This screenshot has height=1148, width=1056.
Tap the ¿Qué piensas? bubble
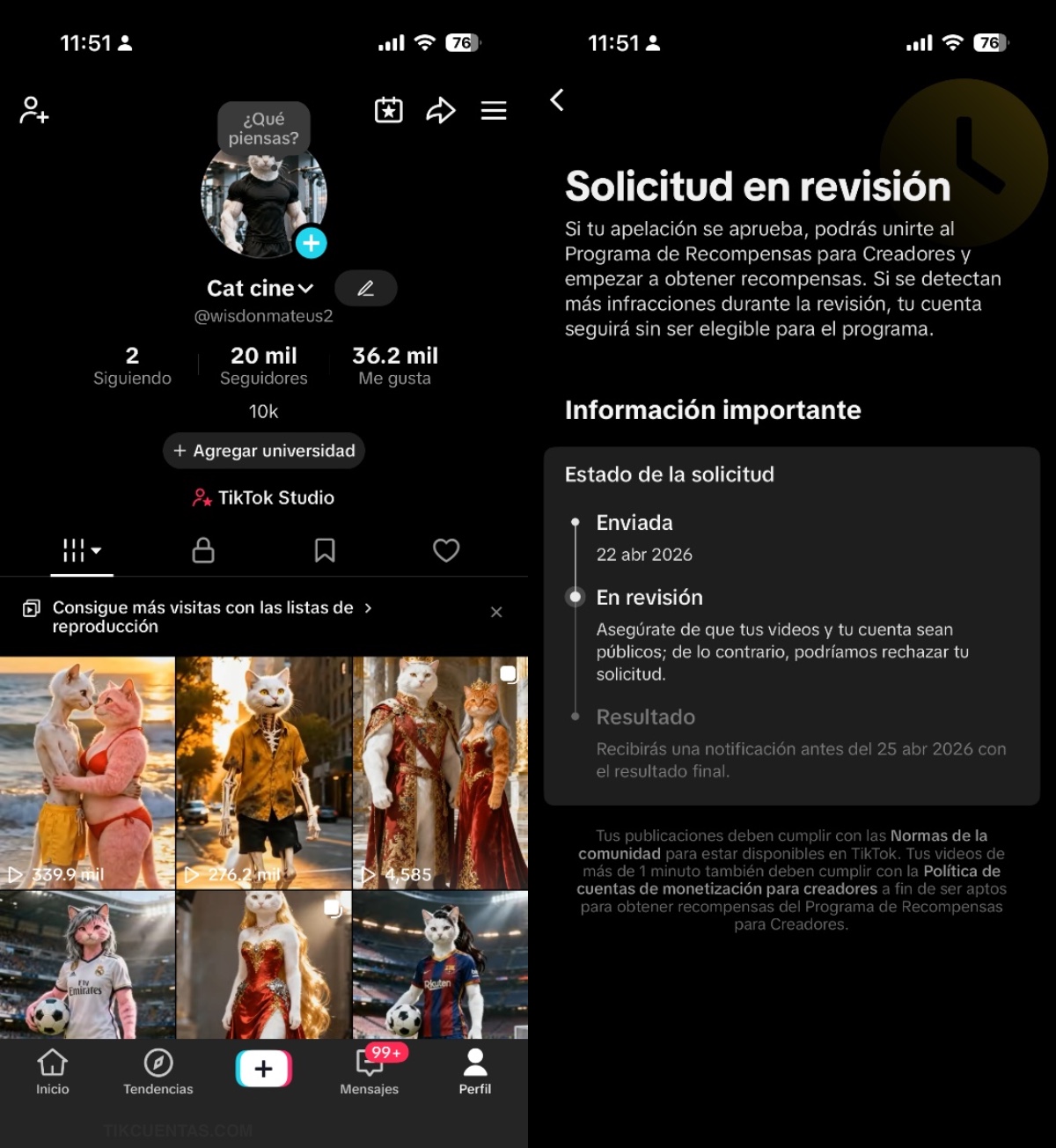pyautogui.click(x=264, y=129)
